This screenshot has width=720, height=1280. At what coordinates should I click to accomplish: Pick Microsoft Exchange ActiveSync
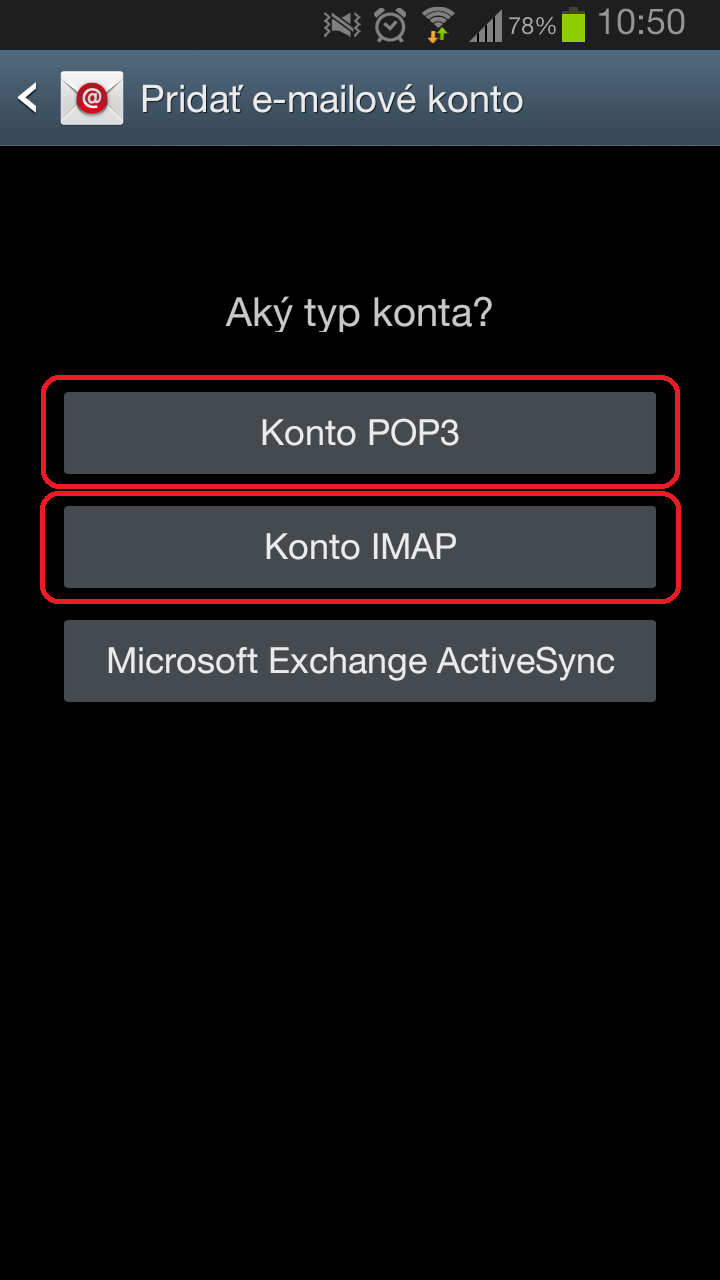click(x=360, y=661)
